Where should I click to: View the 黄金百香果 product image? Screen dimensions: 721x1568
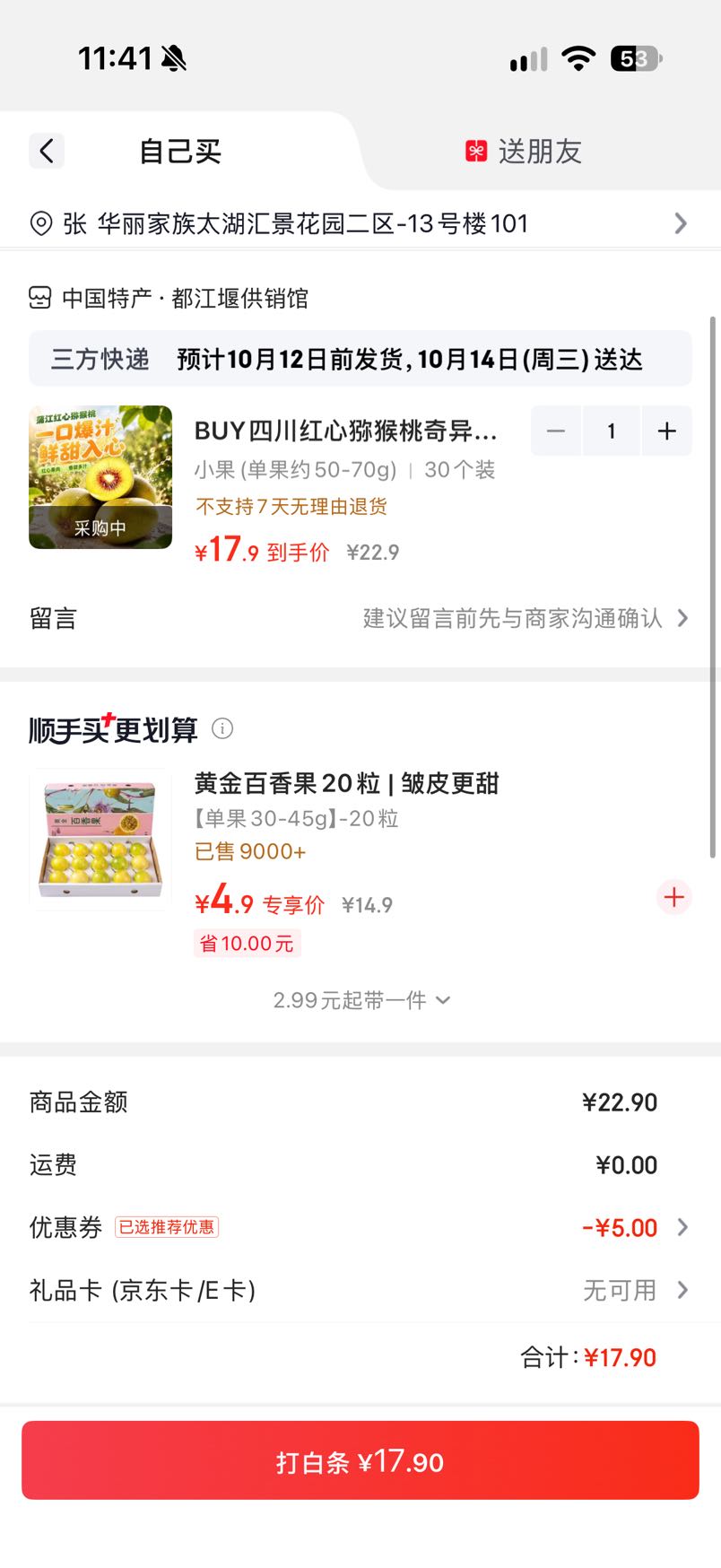100,840
